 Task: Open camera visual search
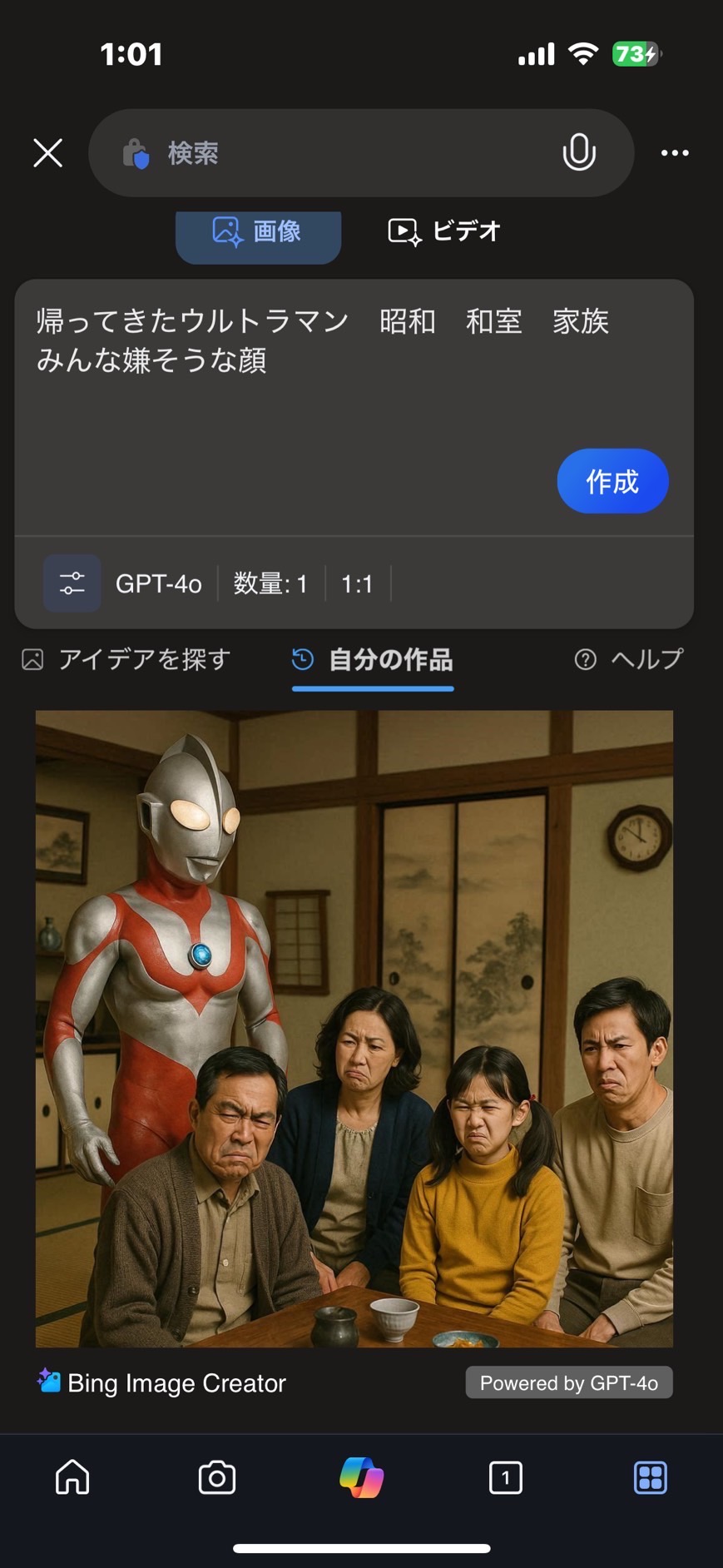216,1477
